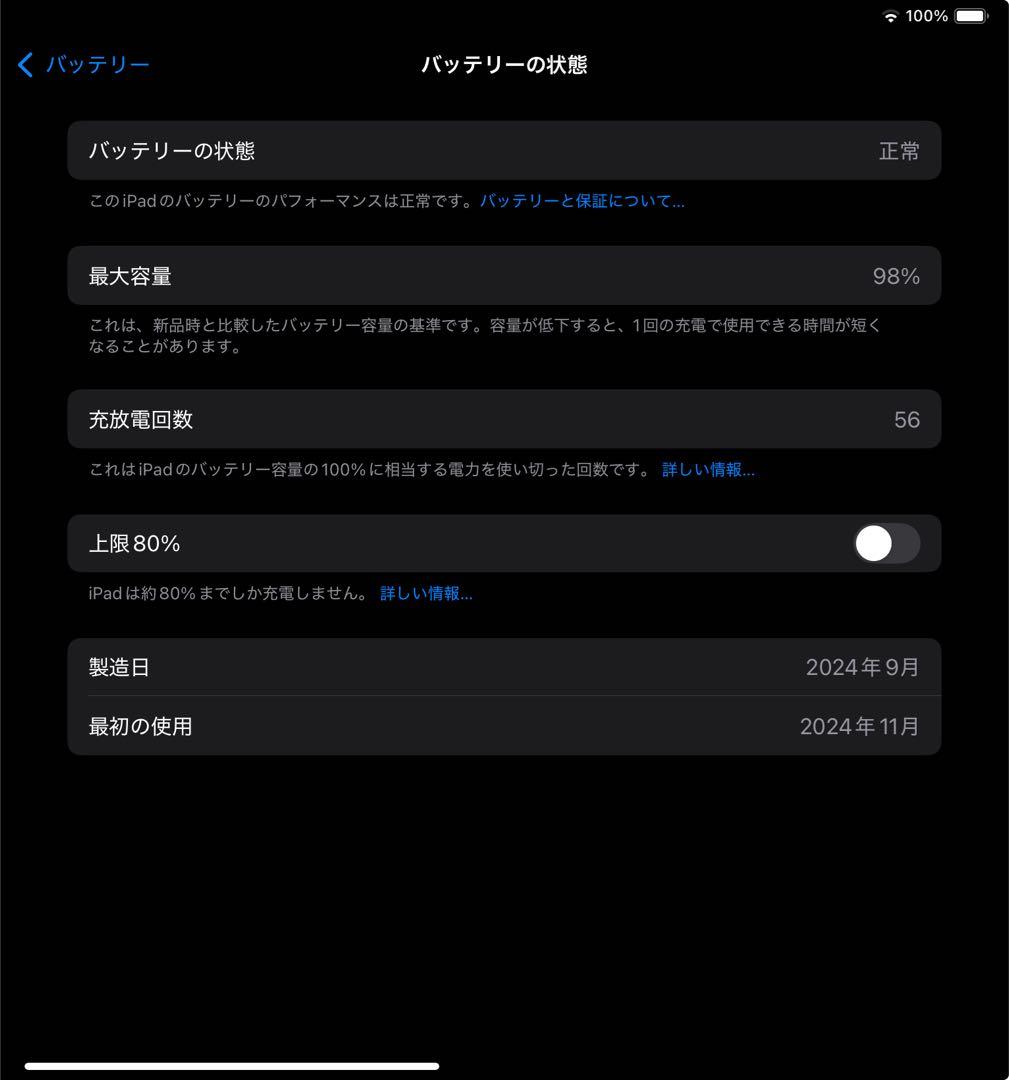Open バッテリーと保証について link

coord(581,201)
